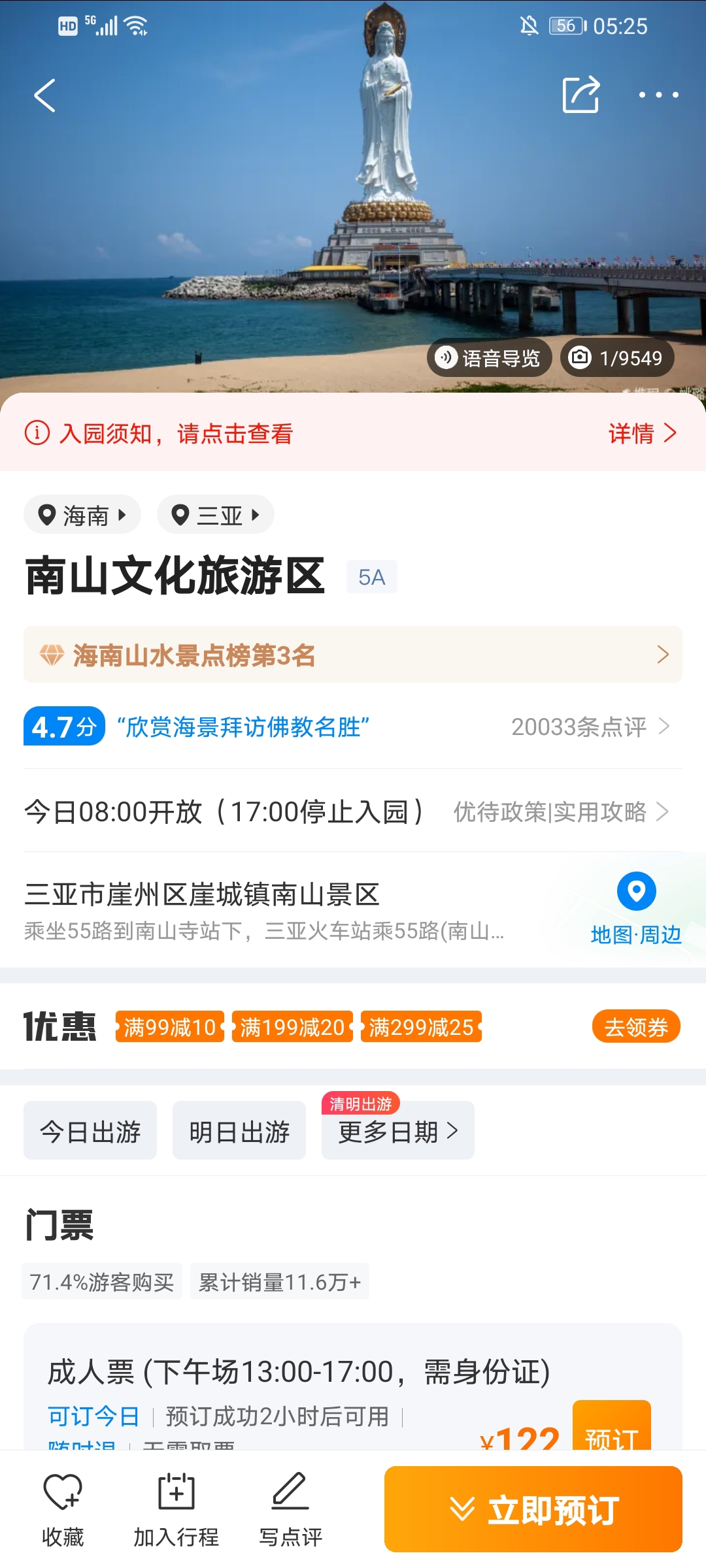This screenshot has width=706, height=1568.
Task: Choose 今日出游 date option
Action: click(90, 1131)
